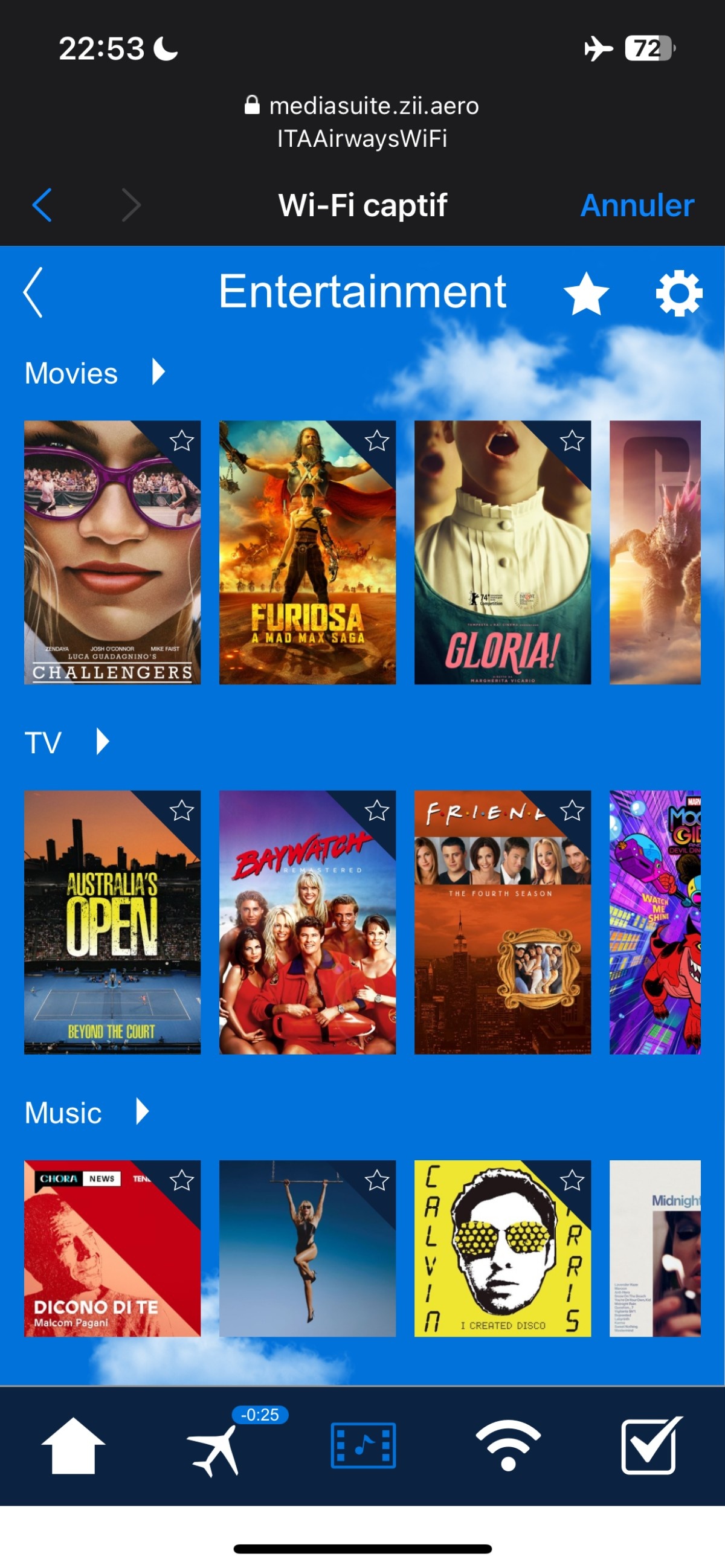The image size is (725, 1568).
Task: Favorite Friends The Fourth Season
Action: 572,811
